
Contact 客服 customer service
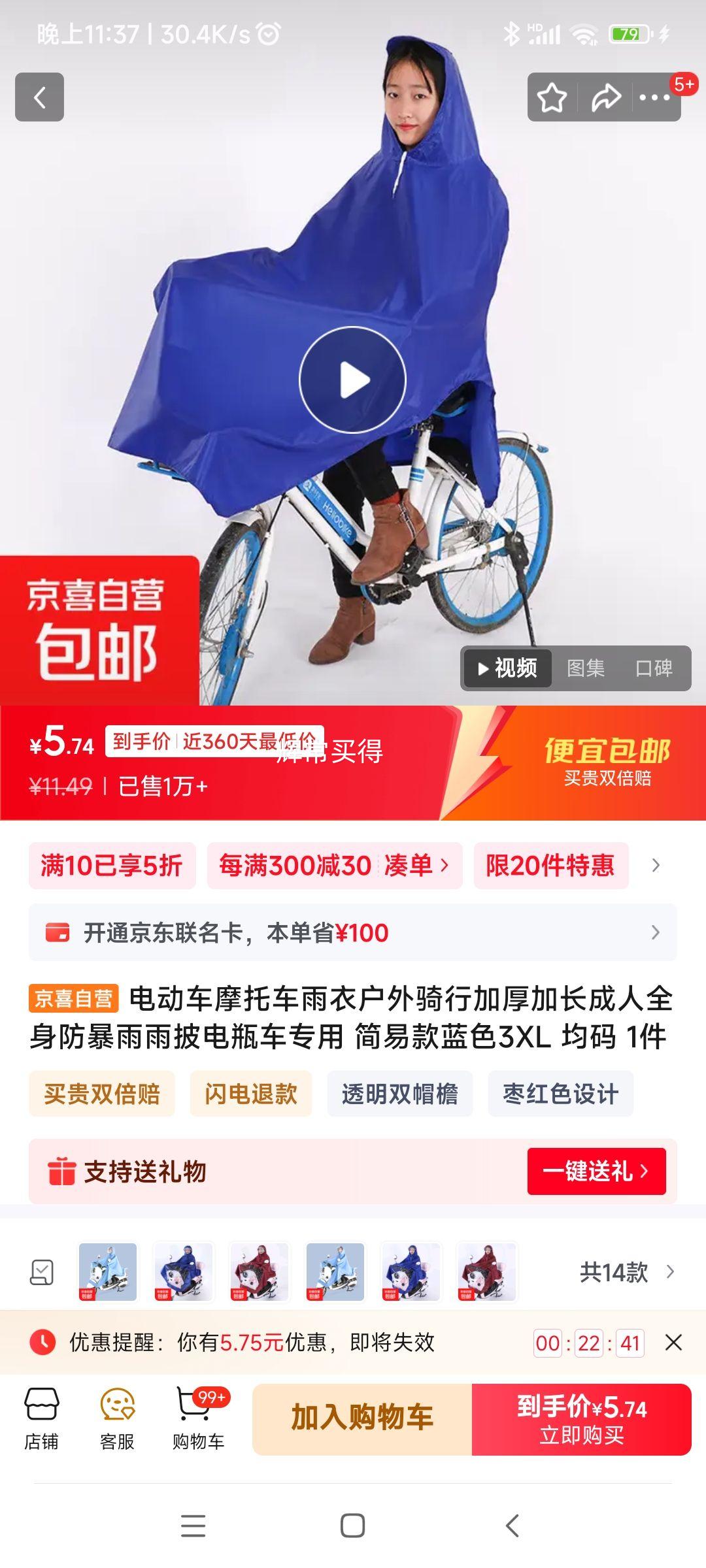[117, 1419]
